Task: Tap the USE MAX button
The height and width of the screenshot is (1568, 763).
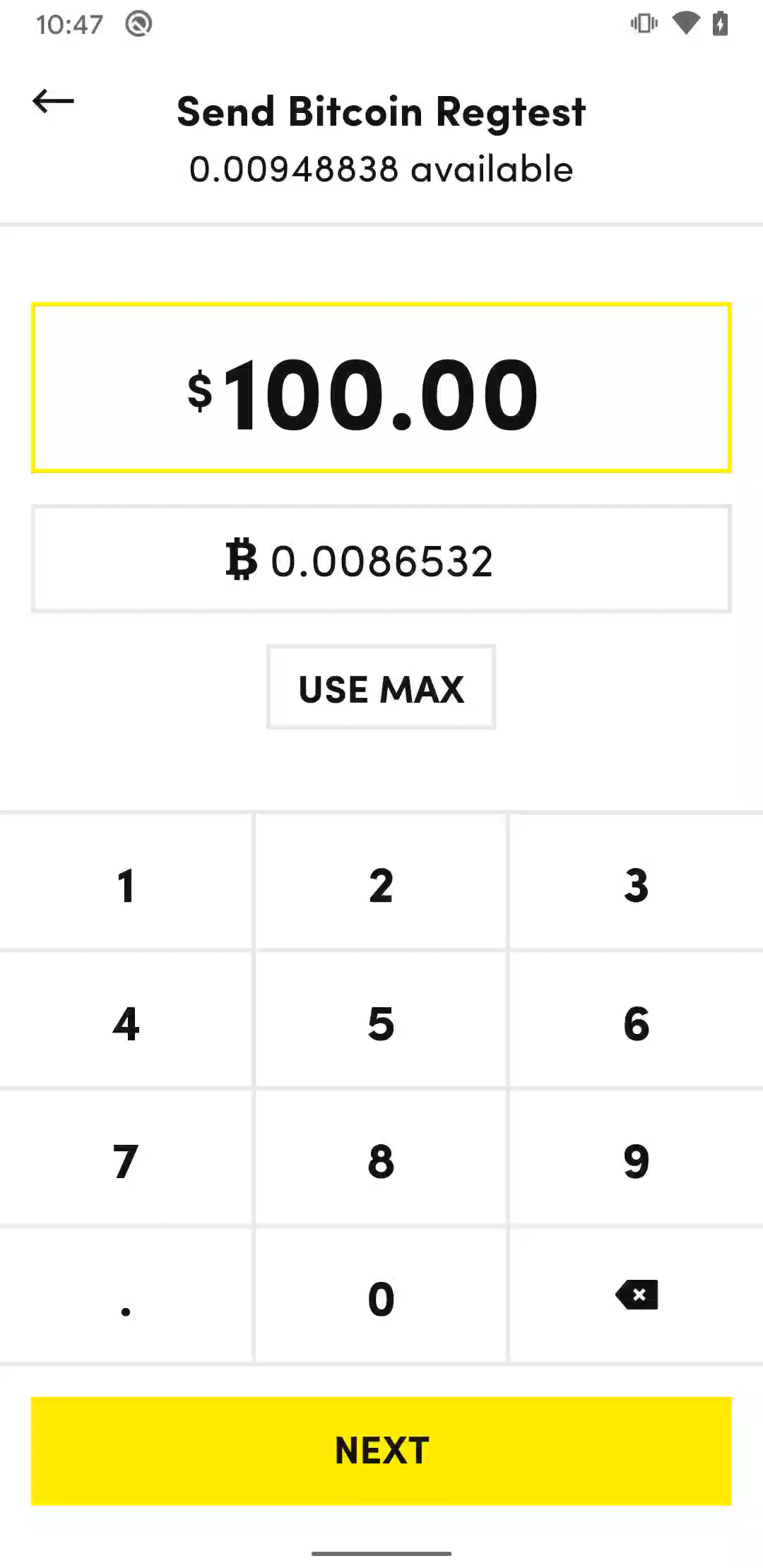Action: [381, 687]
